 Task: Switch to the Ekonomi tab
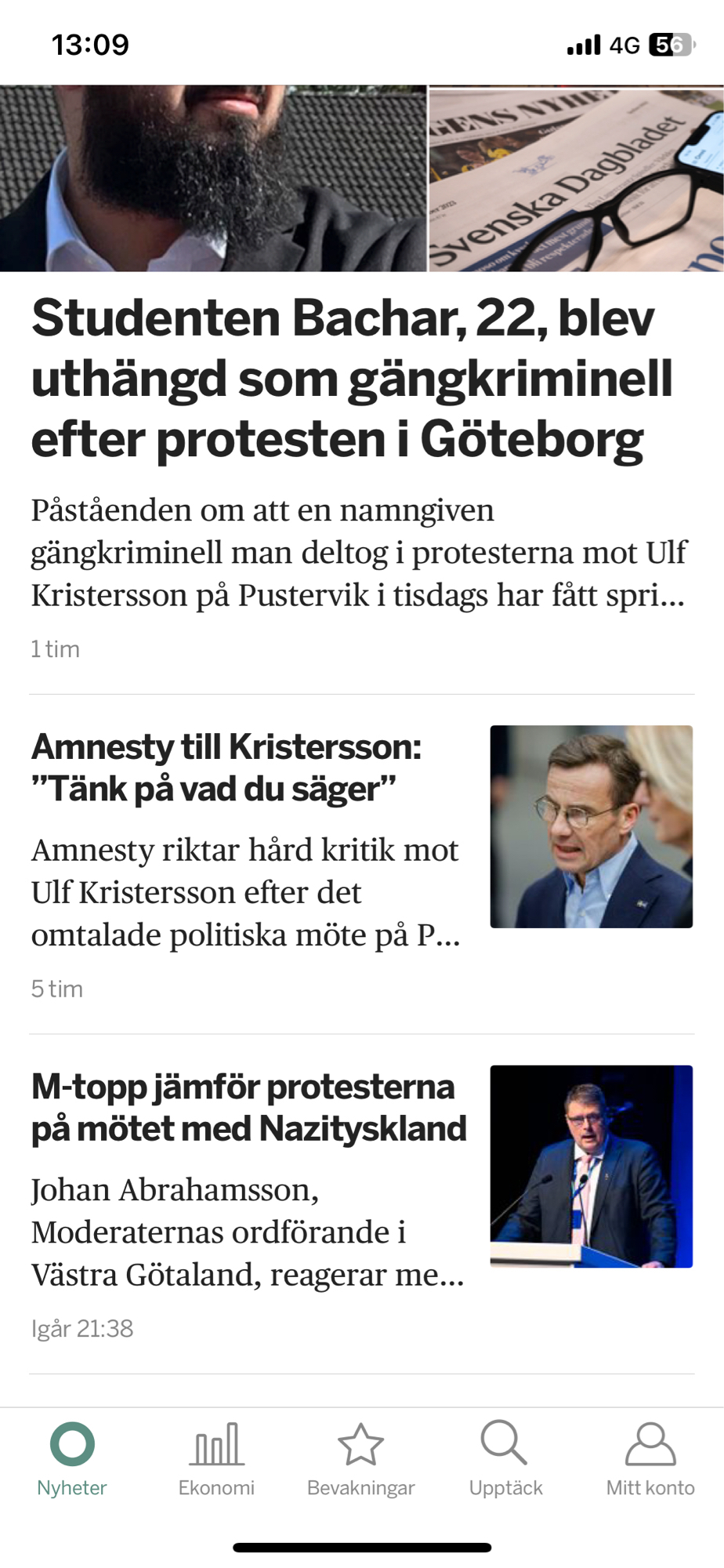(x=216, y=1459)
